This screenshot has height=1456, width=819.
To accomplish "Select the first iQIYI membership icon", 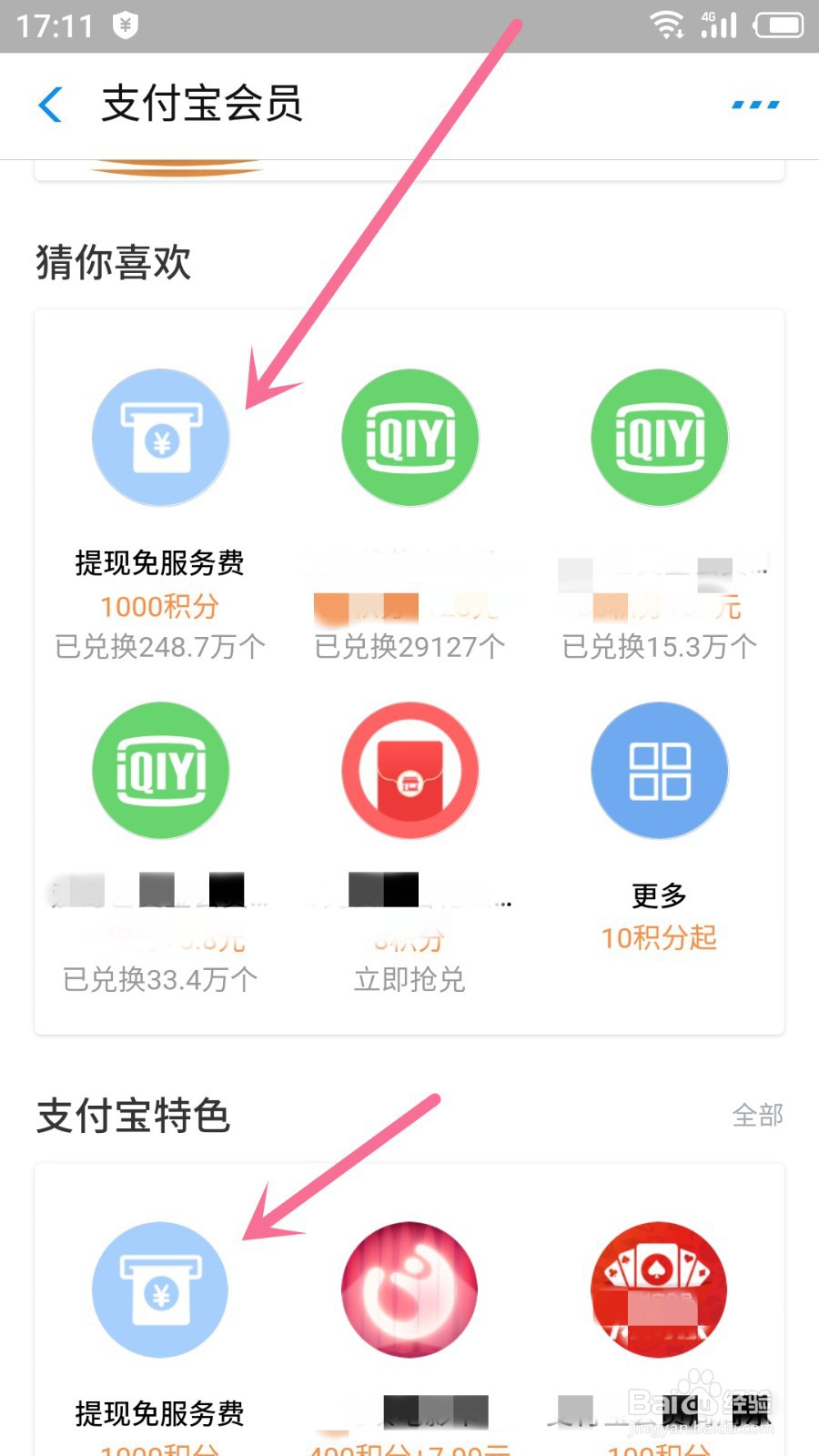I will click(x=409, y=437).
